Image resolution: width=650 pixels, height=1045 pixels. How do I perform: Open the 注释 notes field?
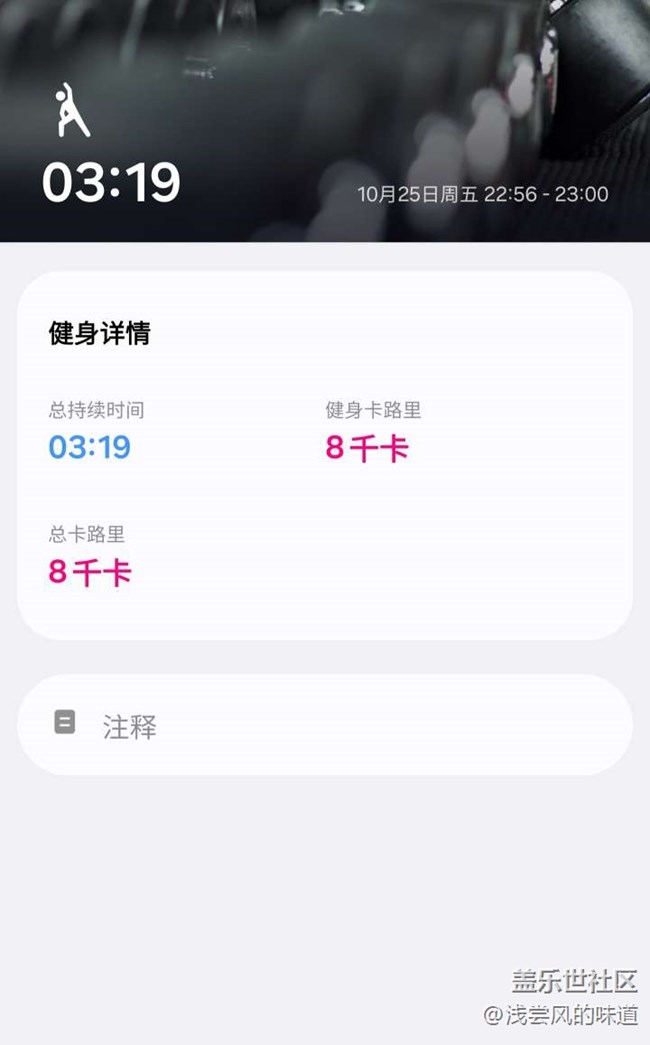(324, 725)
